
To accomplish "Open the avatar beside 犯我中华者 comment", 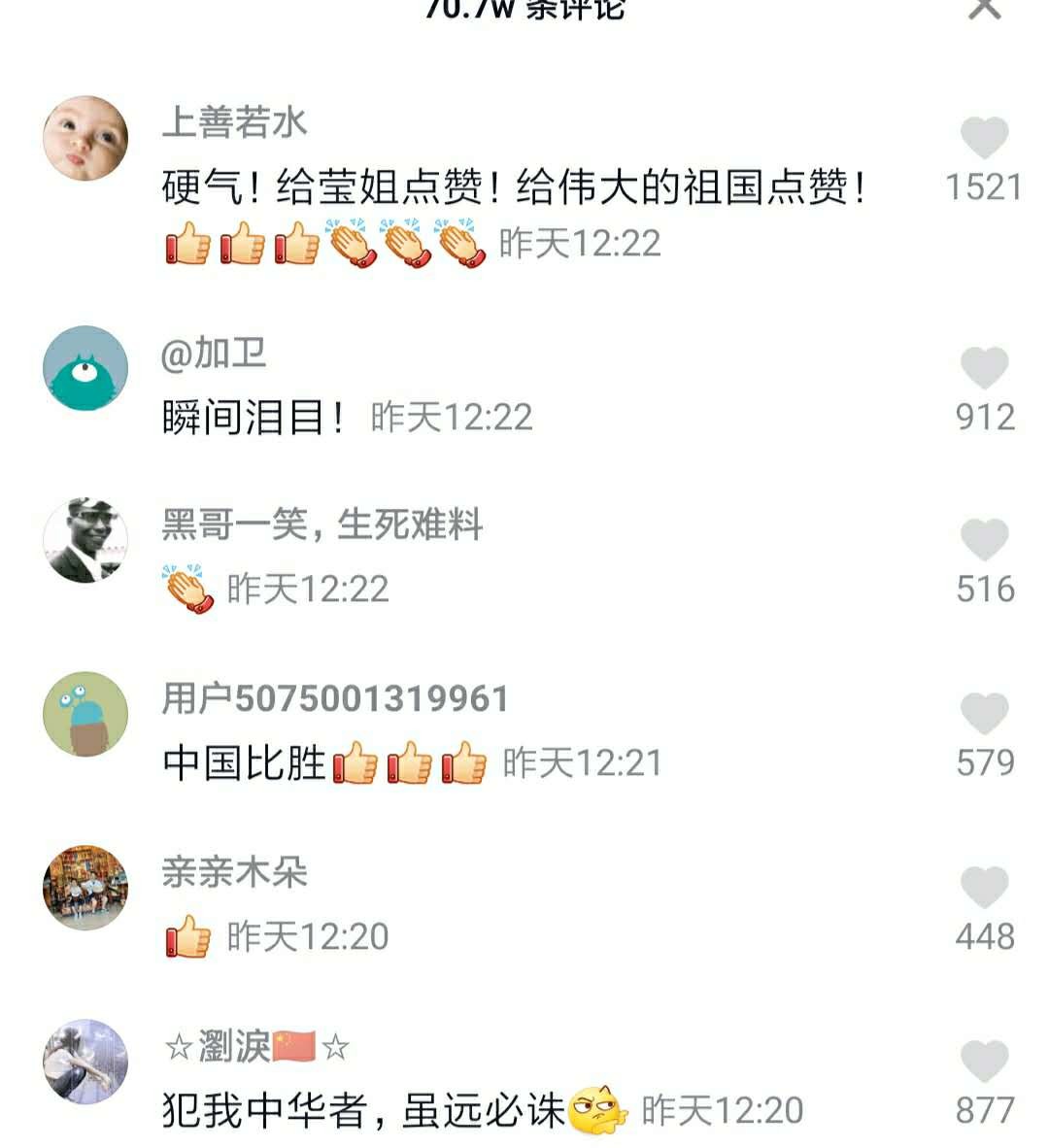I will [85, 1061].
